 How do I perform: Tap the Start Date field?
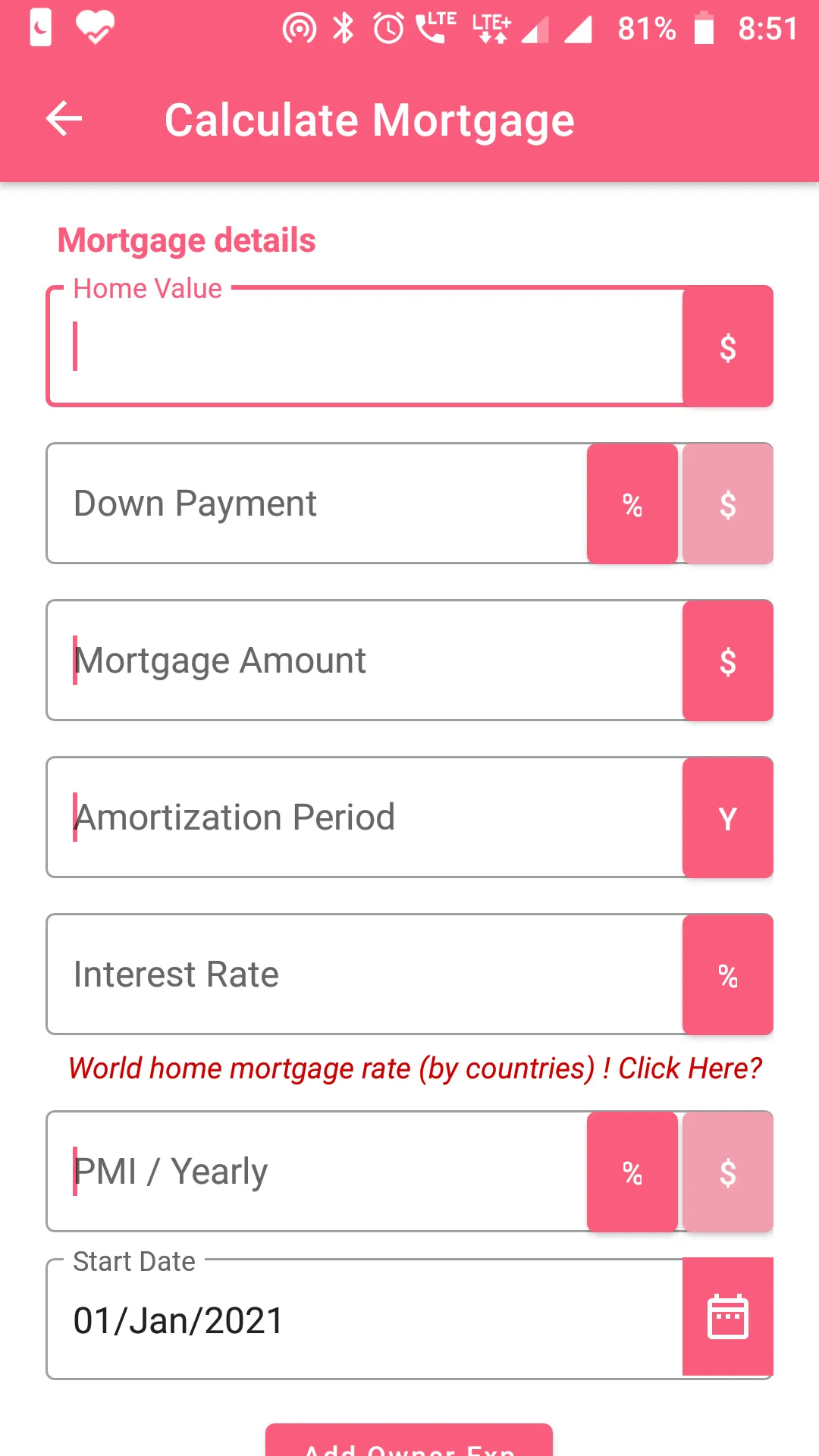point(364,1320)
